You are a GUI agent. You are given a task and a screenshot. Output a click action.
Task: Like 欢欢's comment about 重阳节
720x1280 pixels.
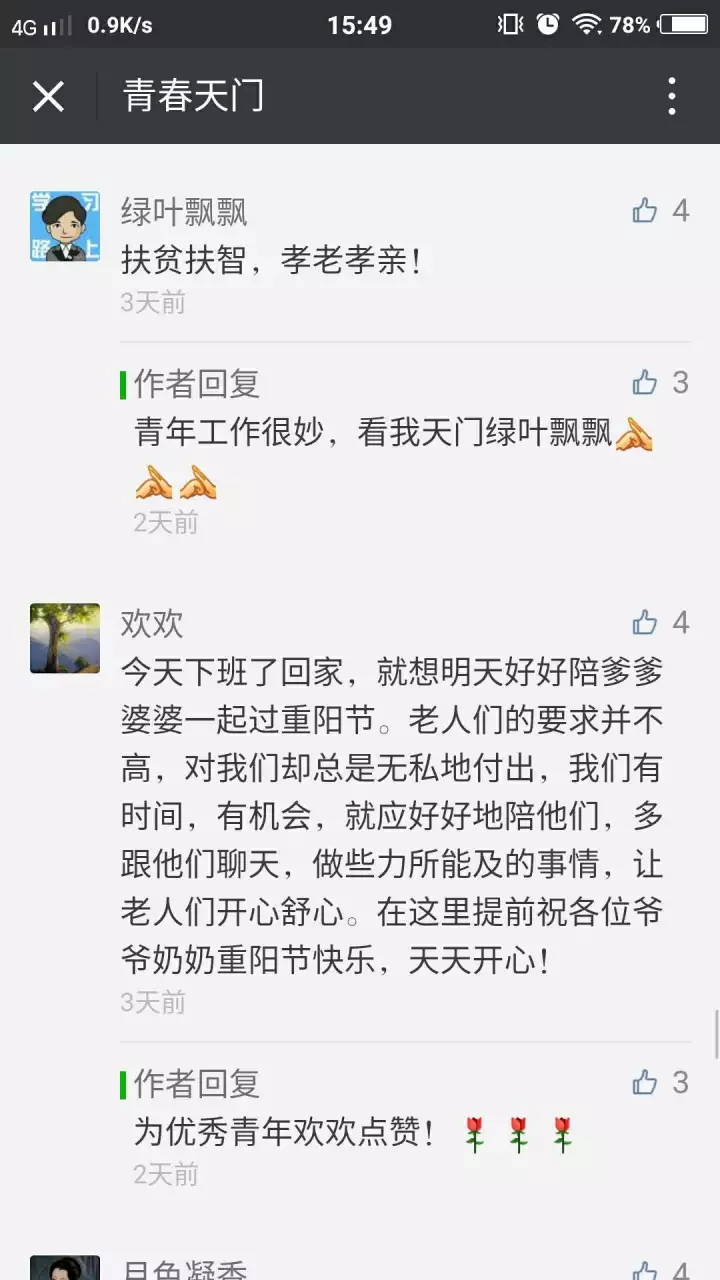(646, 623)
